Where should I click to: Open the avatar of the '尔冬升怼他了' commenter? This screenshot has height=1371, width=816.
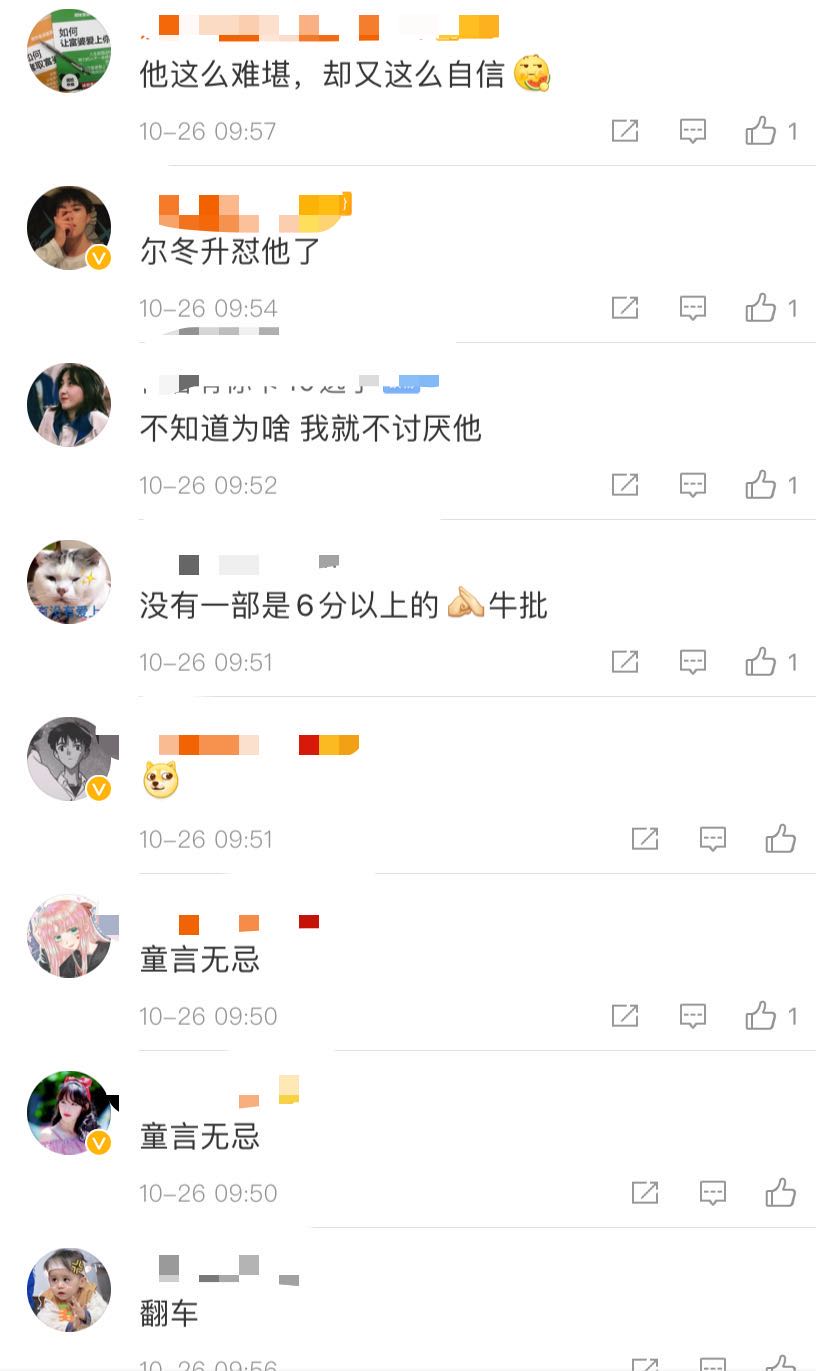(x=69, y=228)
